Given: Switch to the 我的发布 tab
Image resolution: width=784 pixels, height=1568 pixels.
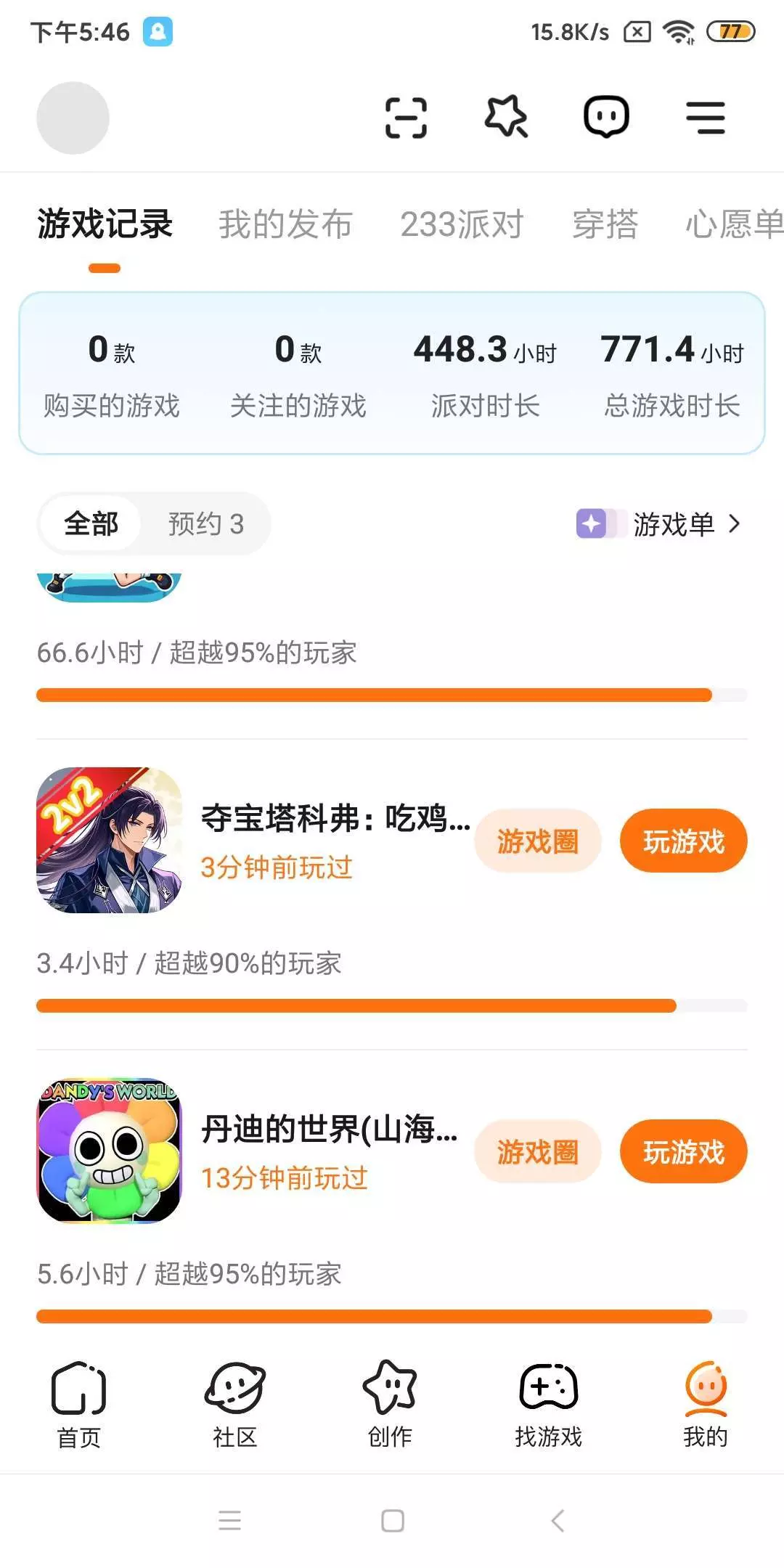Looking at the screenshot, I should click(x=285, y=224).
